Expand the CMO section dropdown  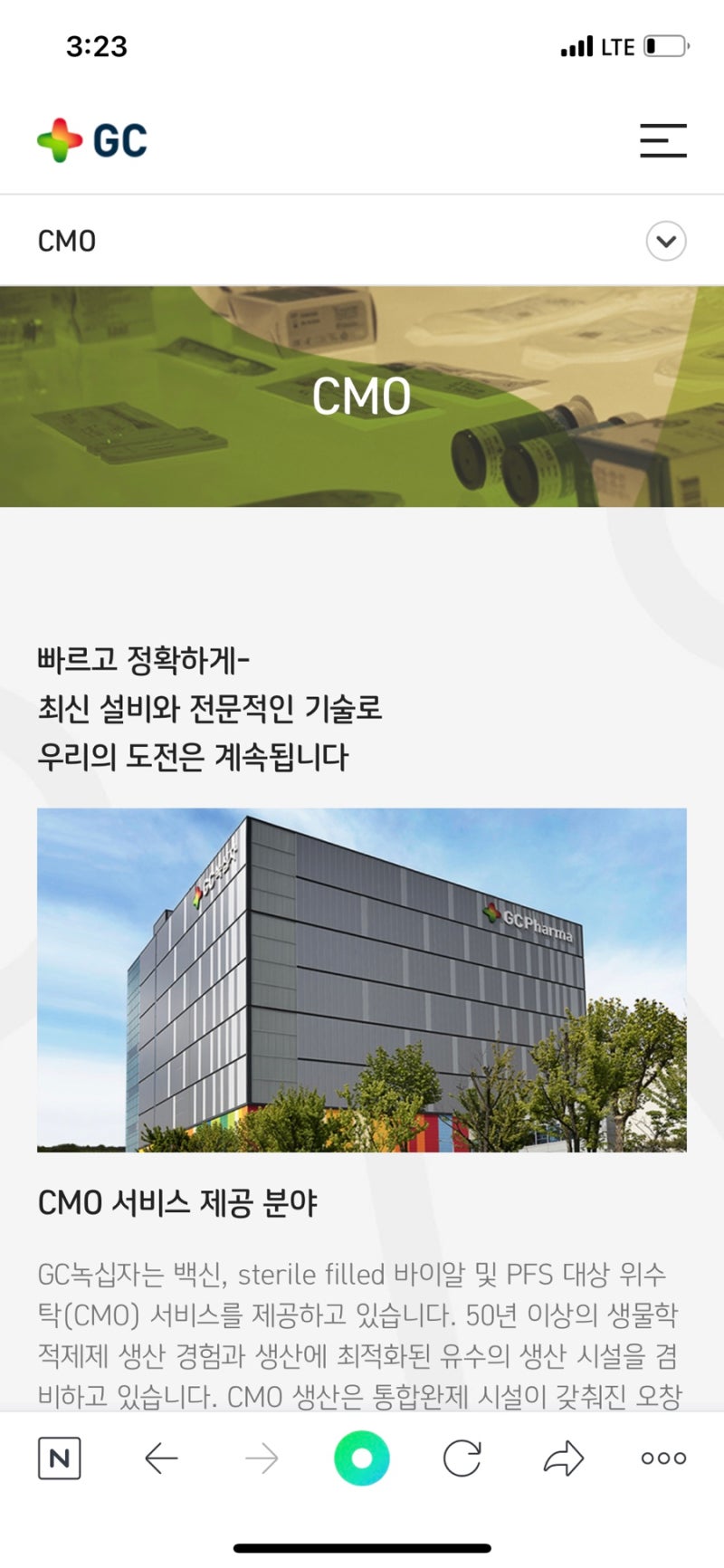tap(665, 242)
